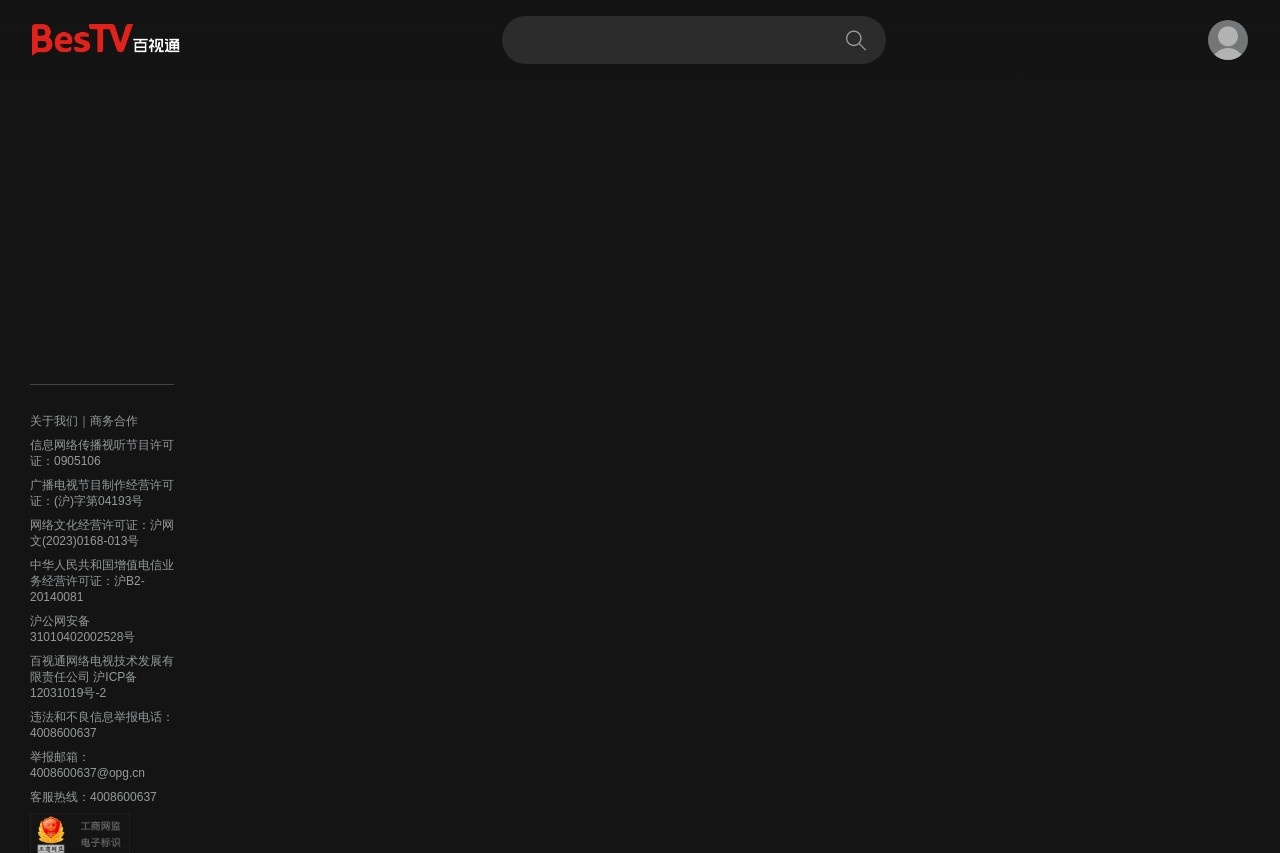Open the 工商网监 电子标识 badge

[x=79, y=834]
